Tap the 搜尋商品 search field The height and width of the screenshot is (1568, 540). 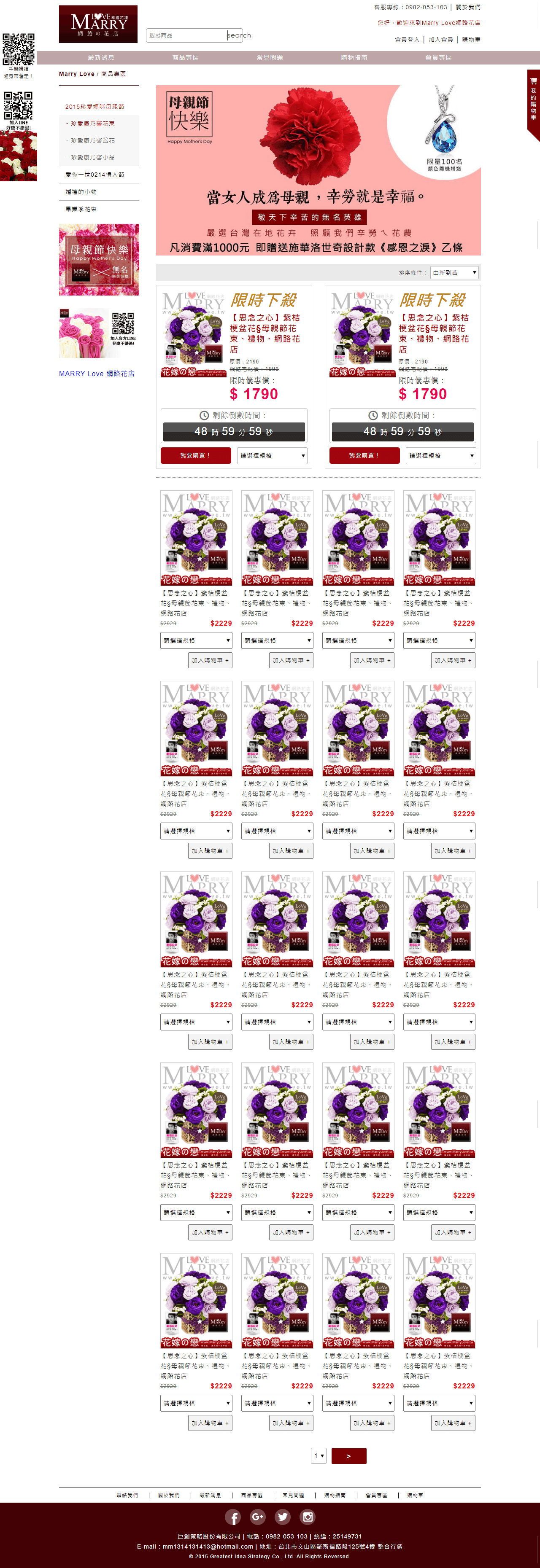[x=186, y=35]
